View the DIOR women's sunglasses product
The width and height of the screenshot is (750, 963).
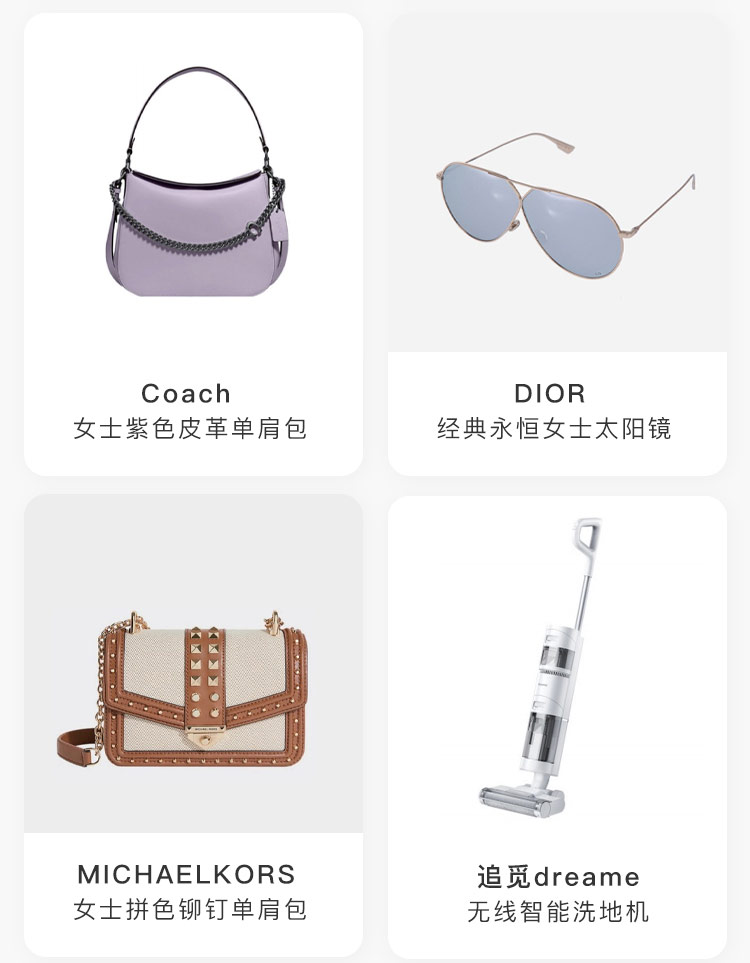pos(557,244)
